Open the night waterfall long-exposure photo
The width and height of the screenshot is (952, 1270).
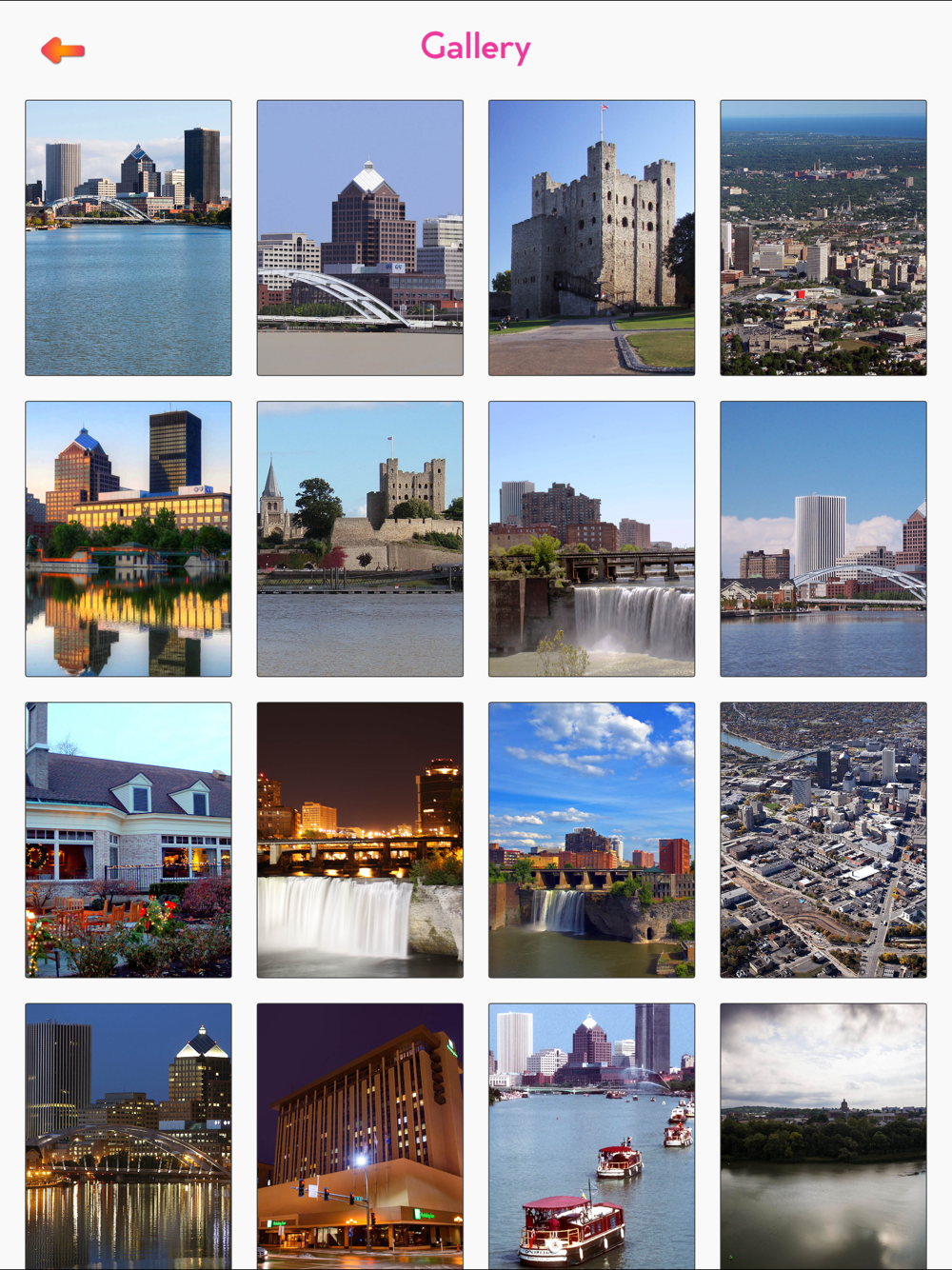pyautogui.click(x=360, y=840)
